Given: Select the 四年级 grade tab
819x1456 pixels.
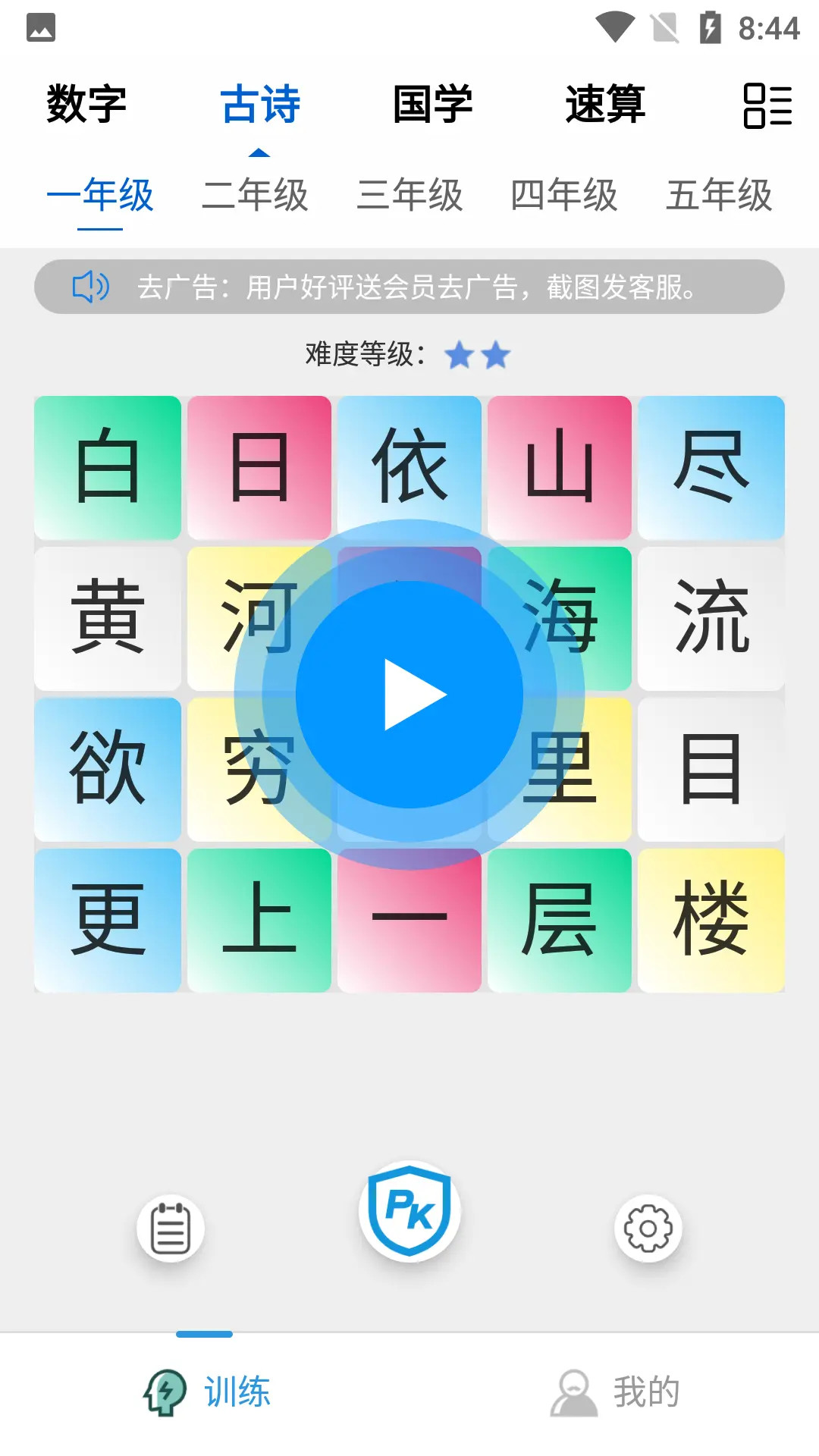Looking at the screenshot, I should (x=564, y=196).
